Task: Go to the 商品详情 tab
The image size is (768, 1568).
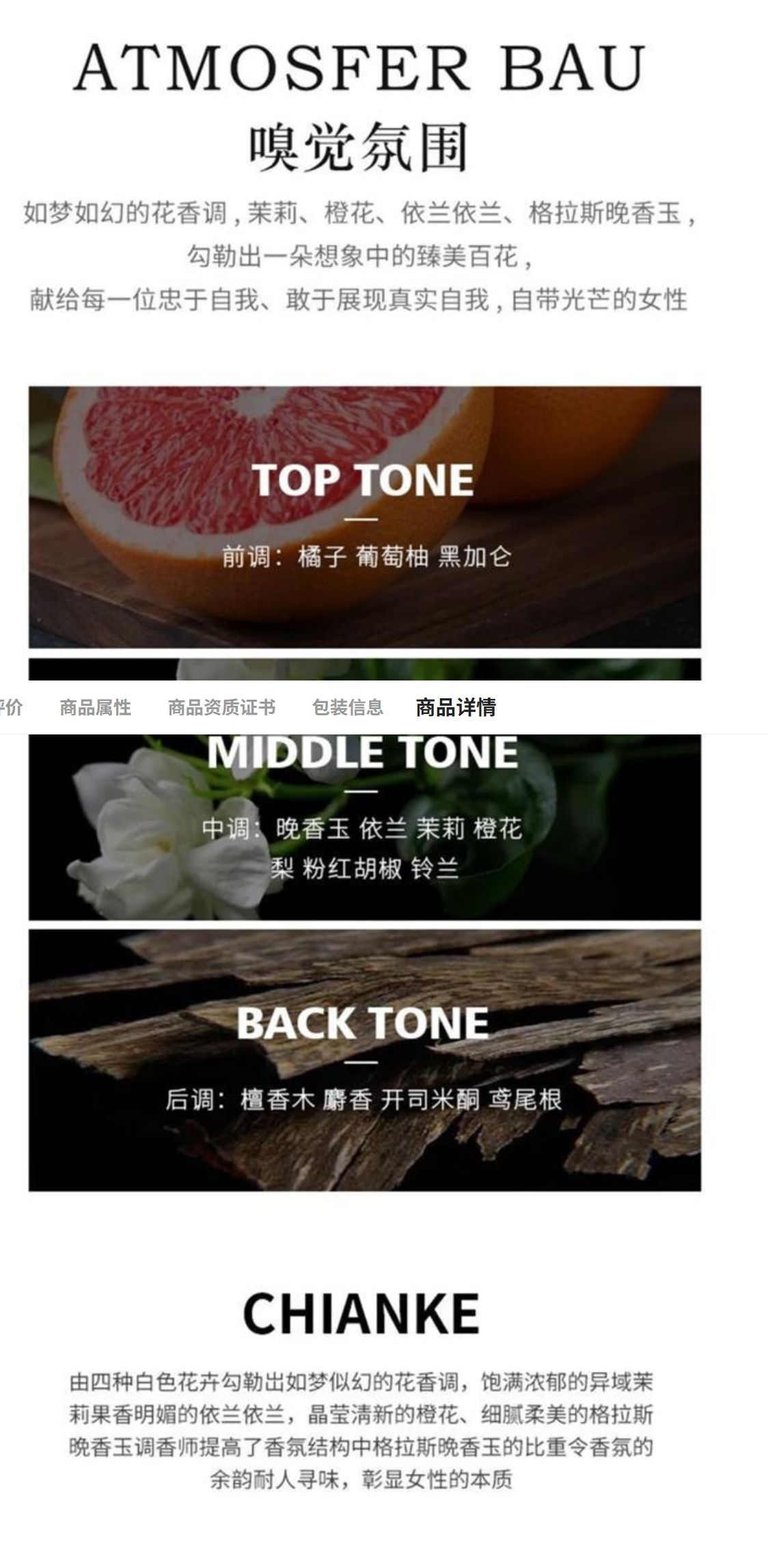Action: click(456, 707)
